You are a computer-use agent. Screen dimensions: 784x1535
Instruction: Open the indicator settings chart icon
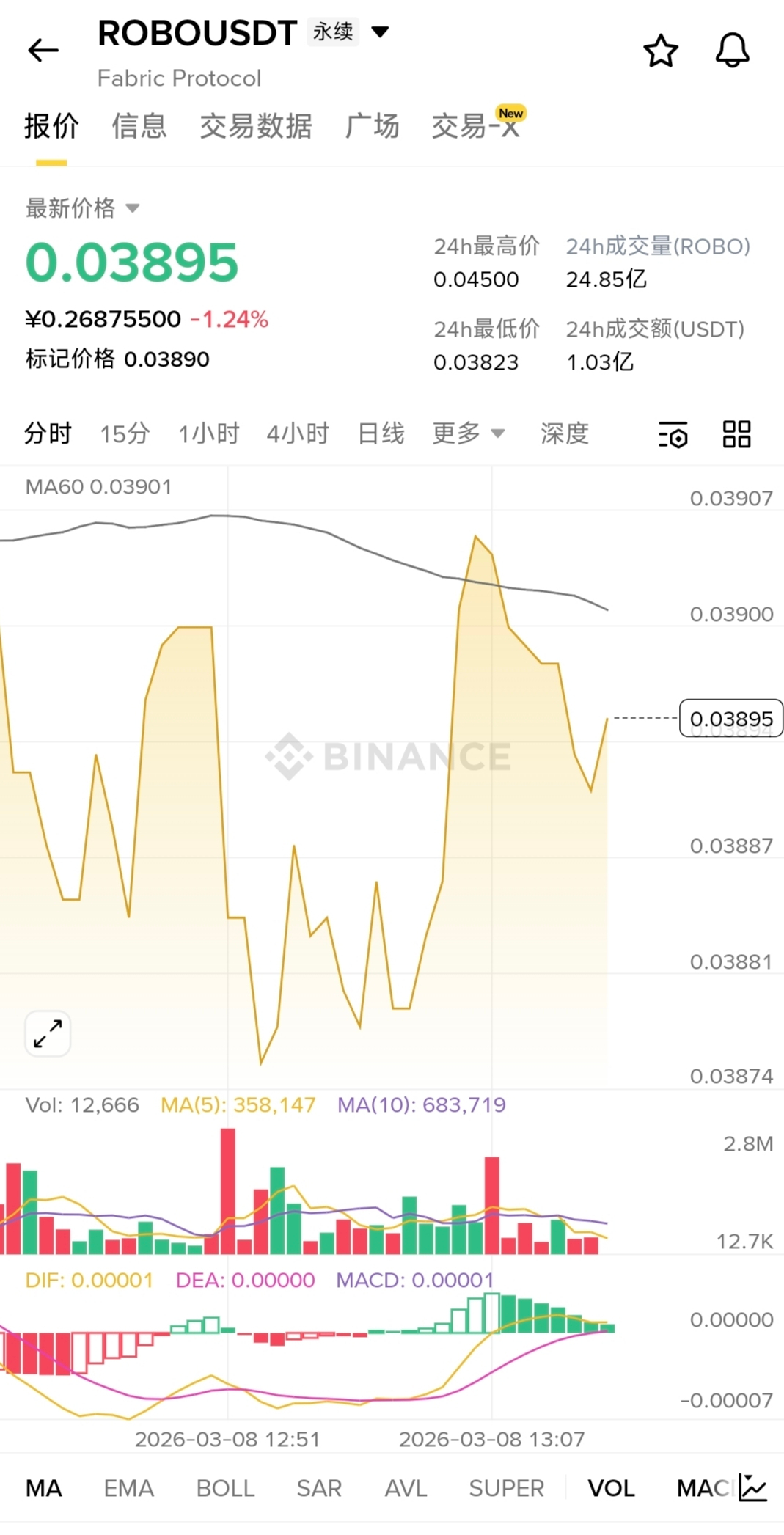752,1488
